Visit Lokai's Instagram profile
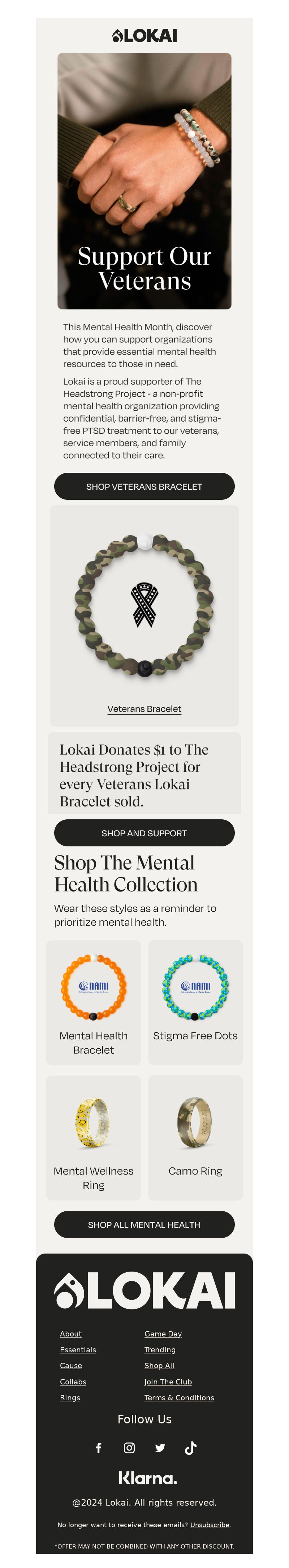Viewport: 289px width, 1568px height. [129, 1448]
